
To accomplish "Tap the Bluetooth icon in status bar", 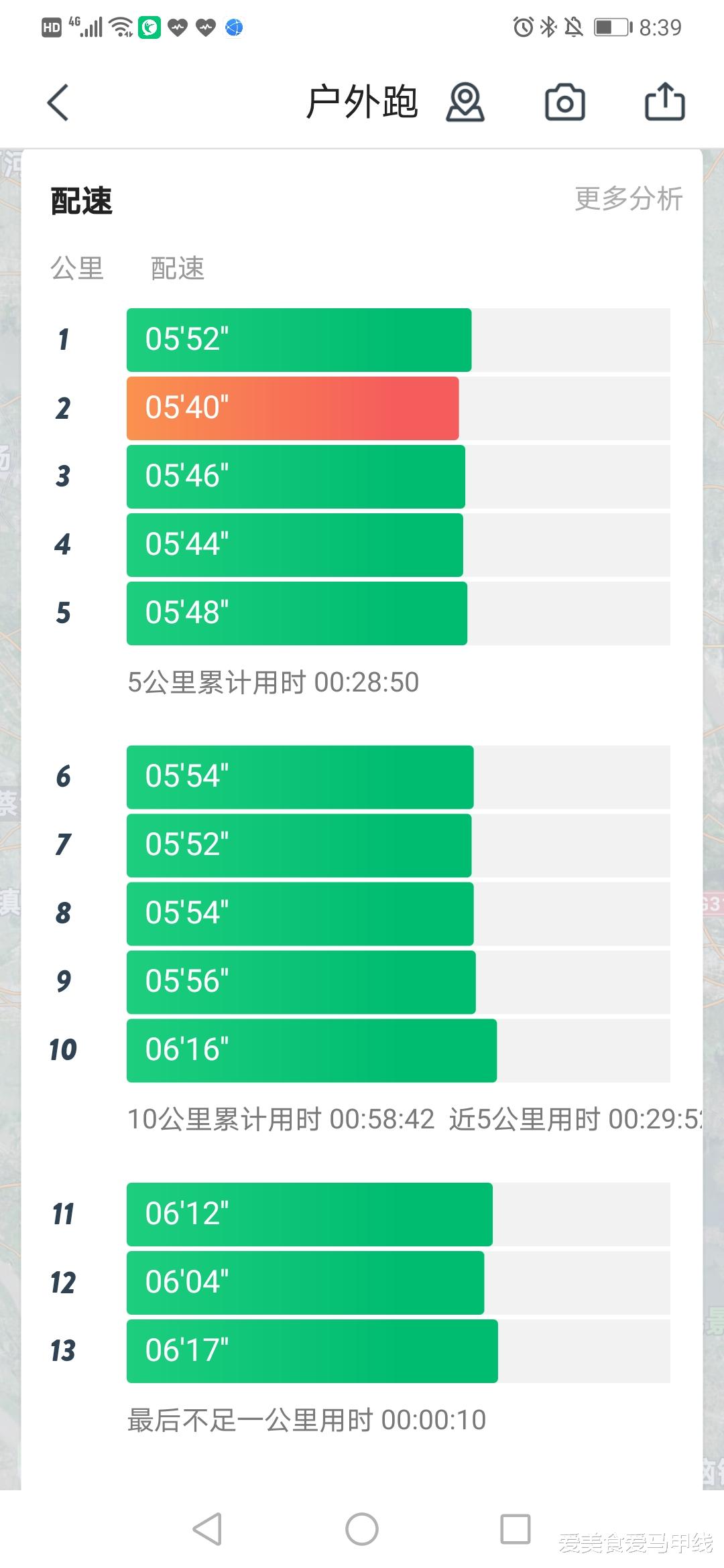I will (548, 27).
